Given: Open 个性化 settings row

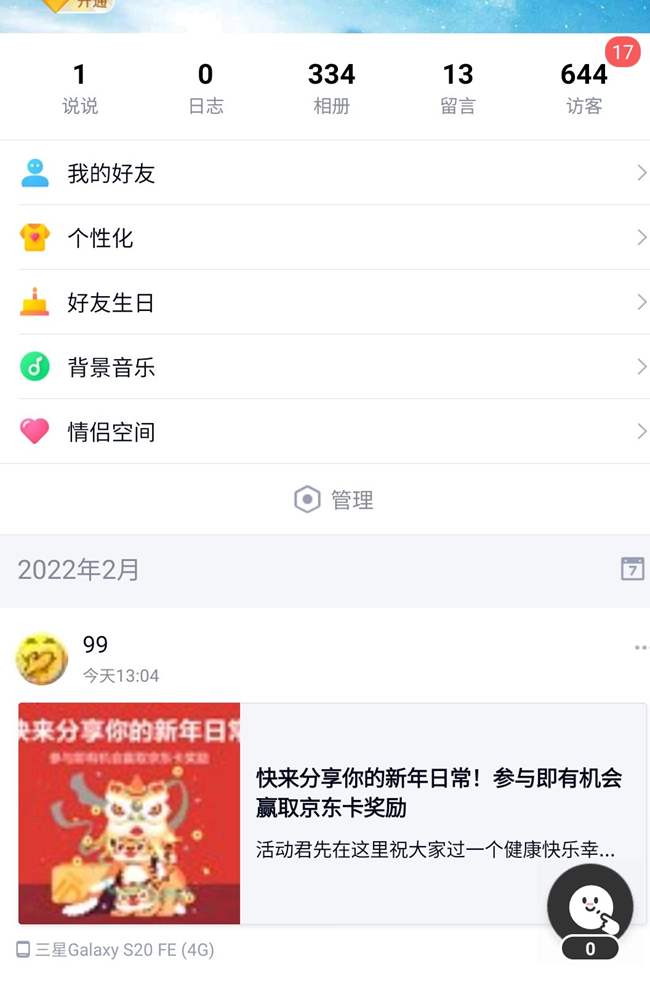Looking at the screenshot, I should tap(325, 238).
